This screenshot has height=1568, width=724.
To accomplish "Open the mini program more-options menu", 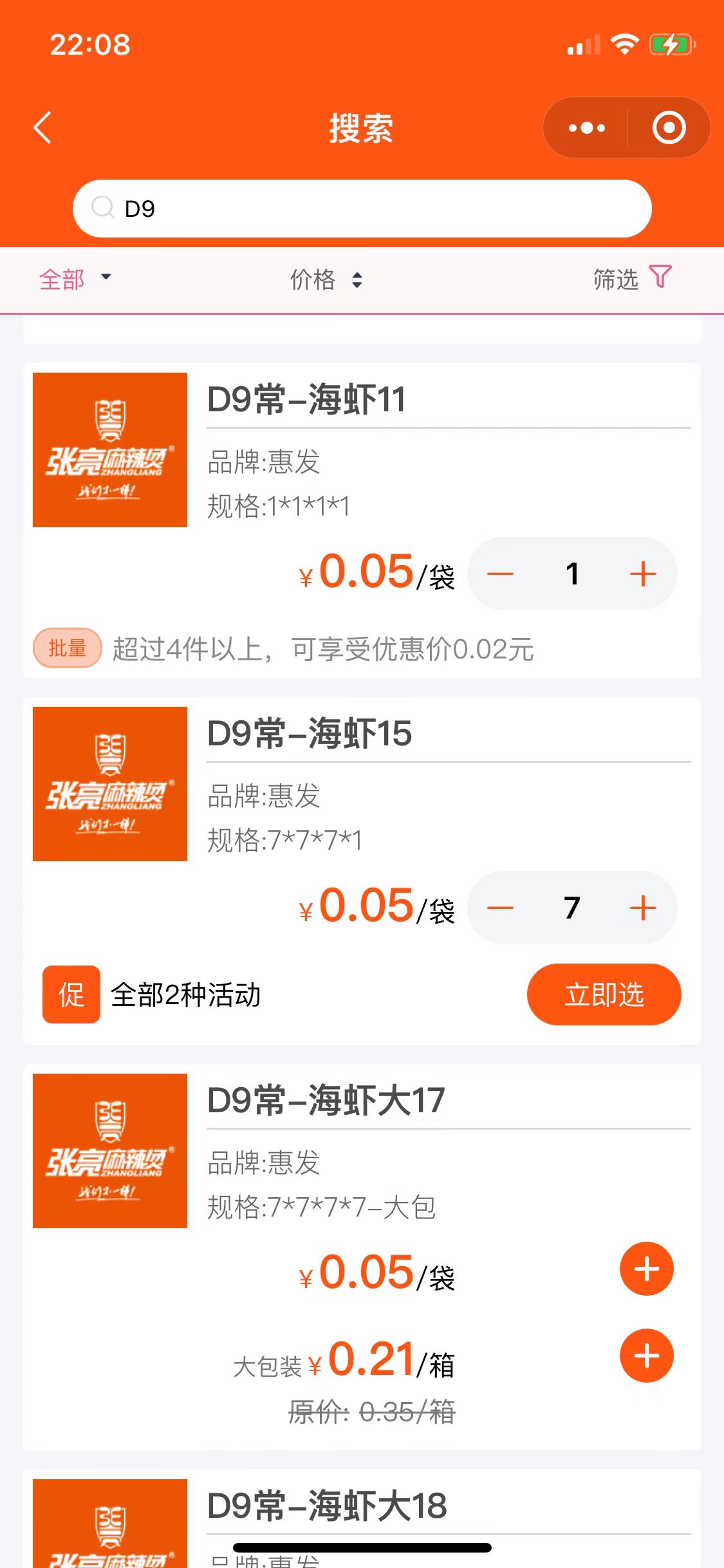I will 586,127.
